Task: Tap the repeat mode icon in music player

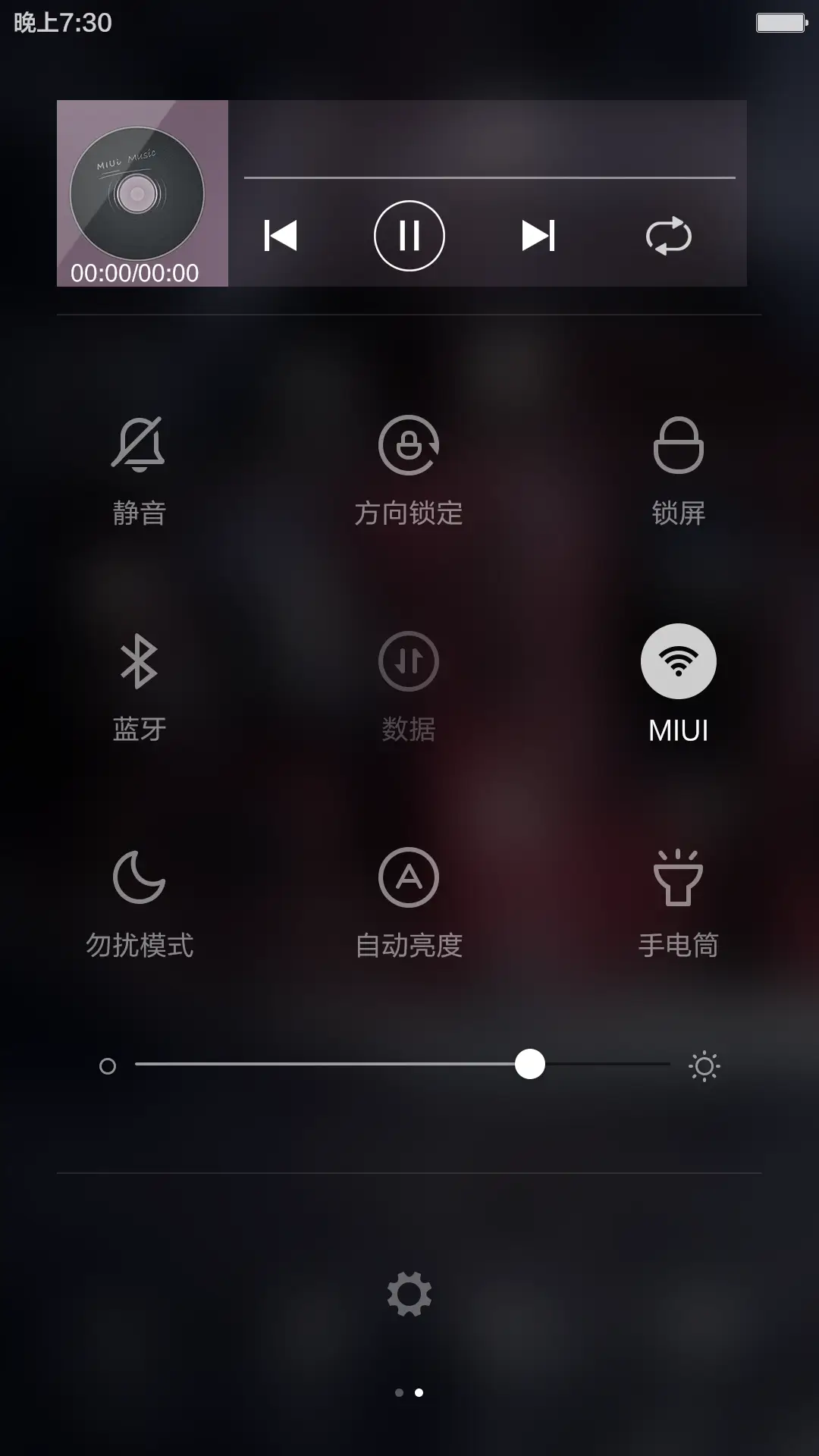Action: (x=669, y=236)
